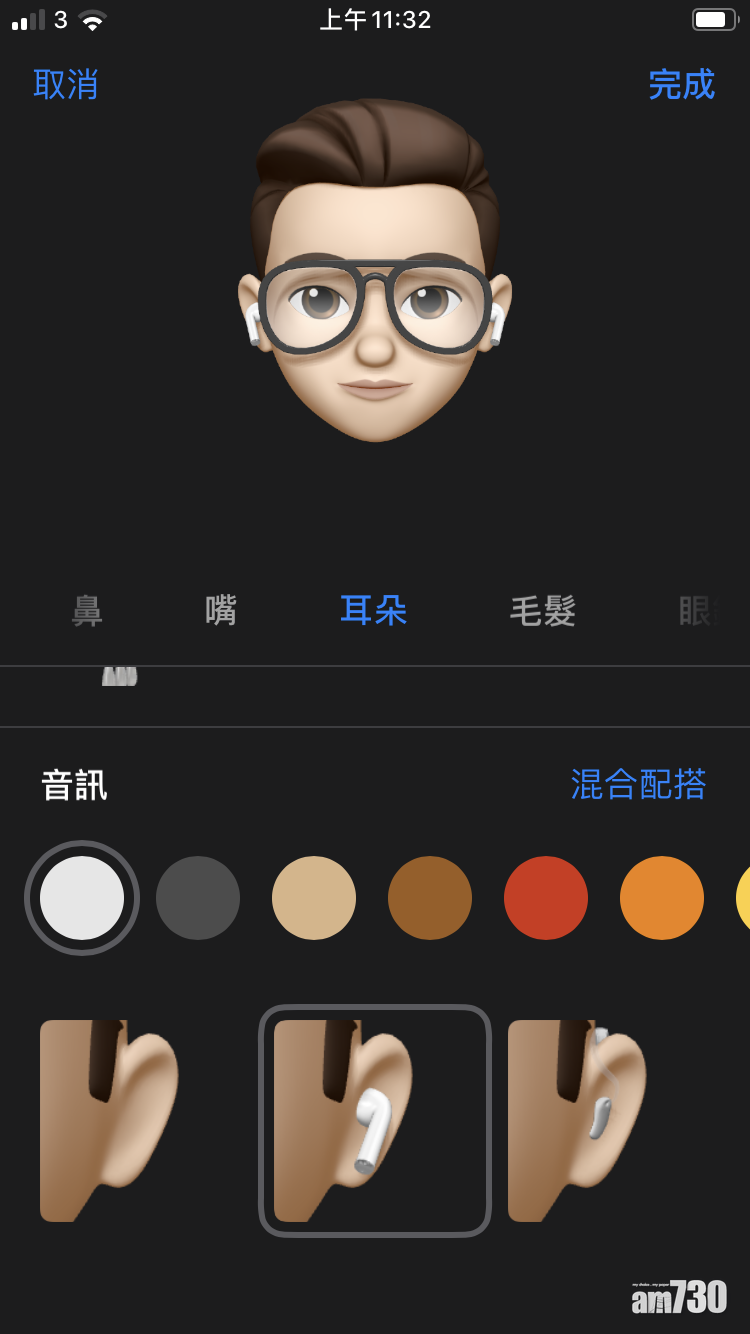Select the 耳朵 category
The height and width of the screenshot is (1334, 750).
374,610
